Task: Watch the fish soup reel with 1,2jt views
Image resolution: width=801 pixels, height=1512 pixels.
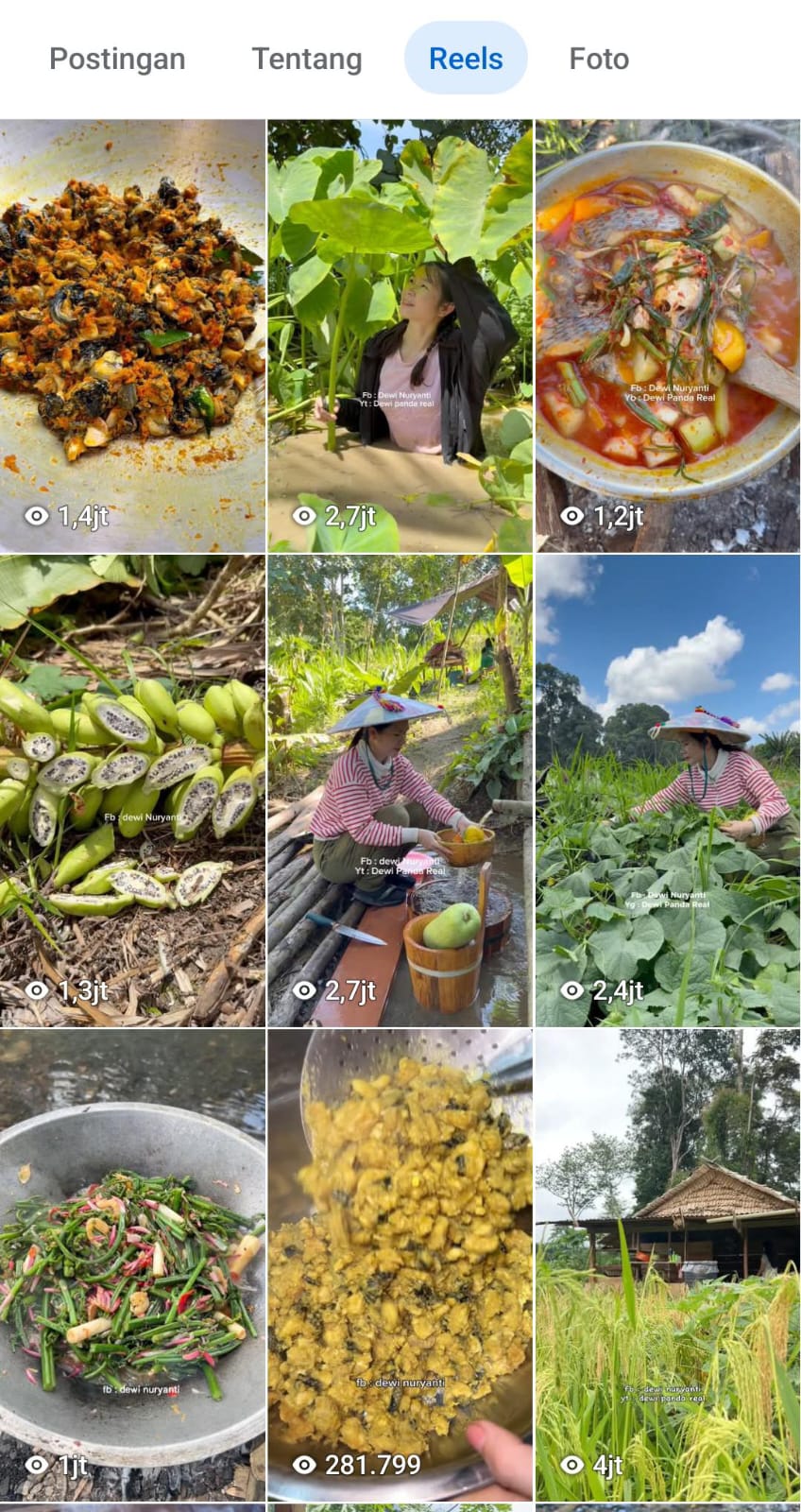Action: coord(668,335)
